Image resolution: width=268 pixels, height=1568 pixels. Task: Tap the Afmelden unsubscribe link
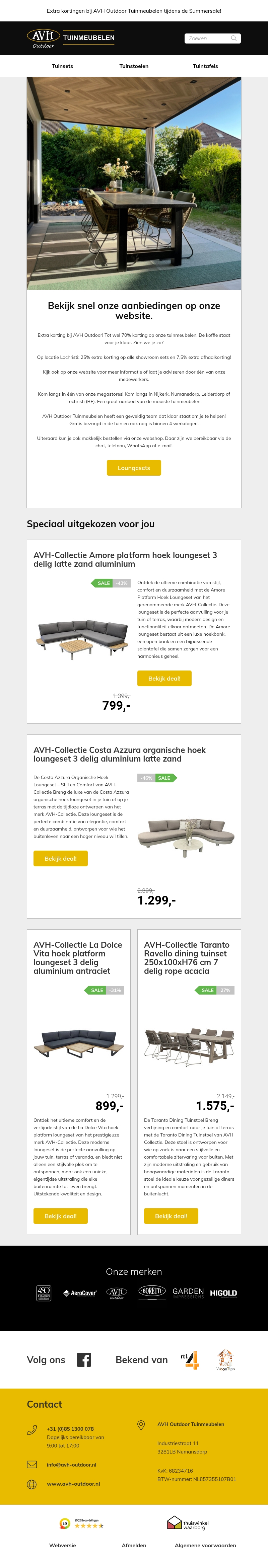[134, 1545]
